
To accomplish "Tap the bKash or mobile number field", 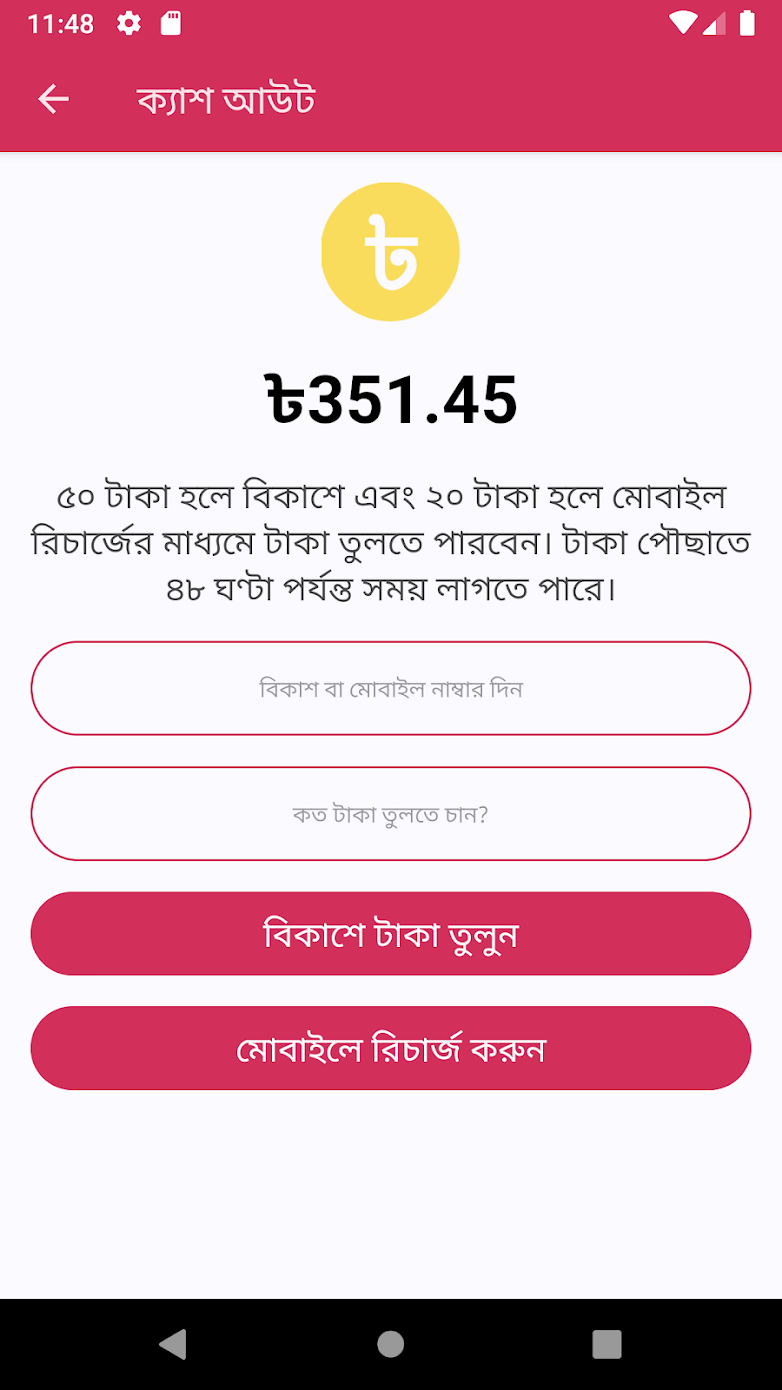I will 390,688.
